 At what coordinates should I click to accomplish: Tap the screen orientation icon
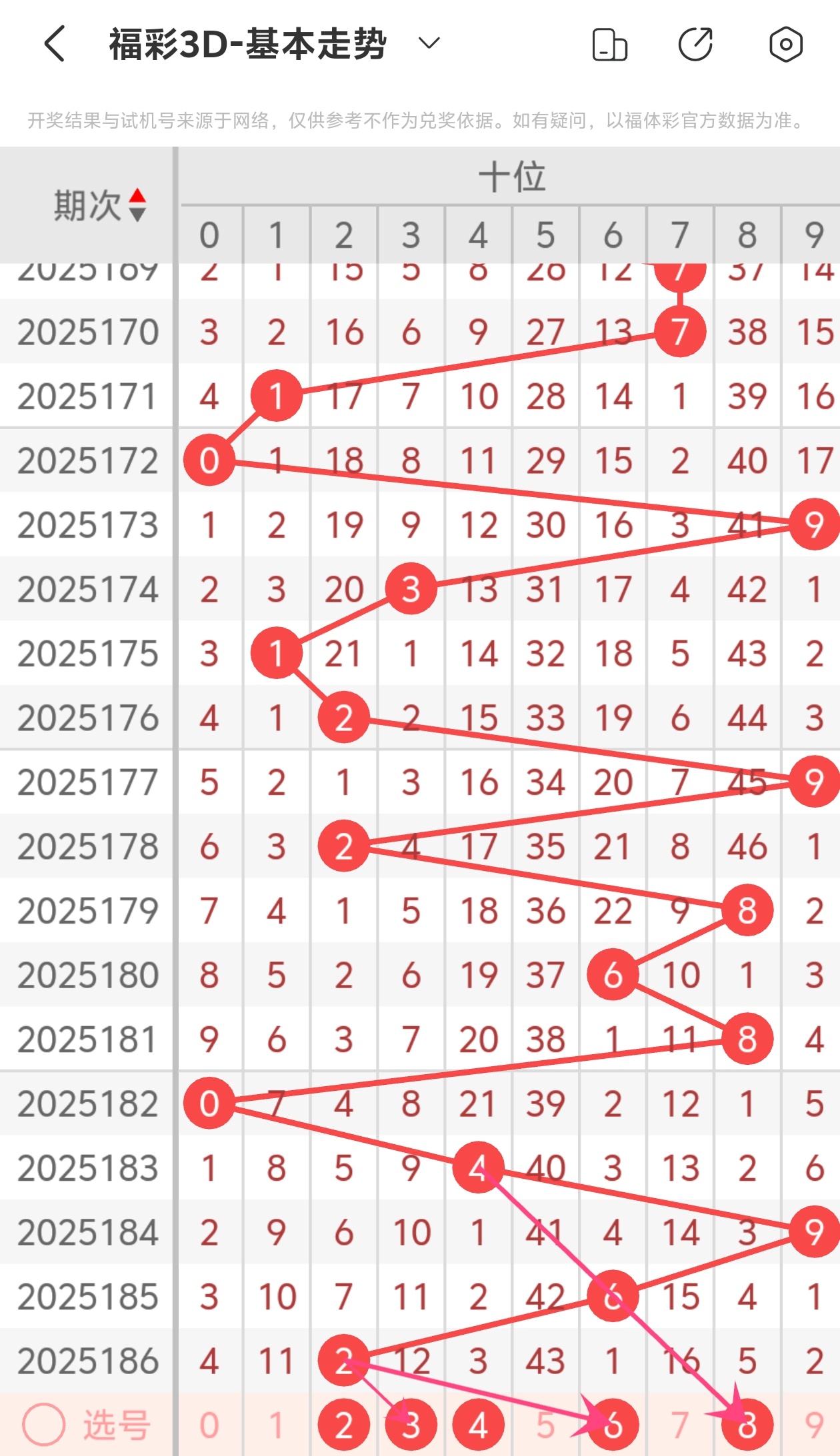coord(609,45)
